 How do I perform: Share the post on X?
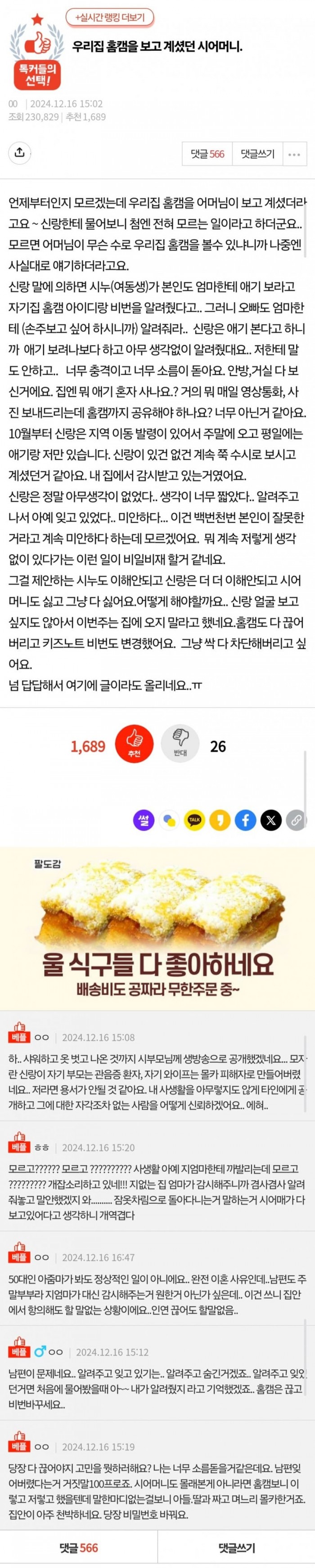click(x=271, y=820)
